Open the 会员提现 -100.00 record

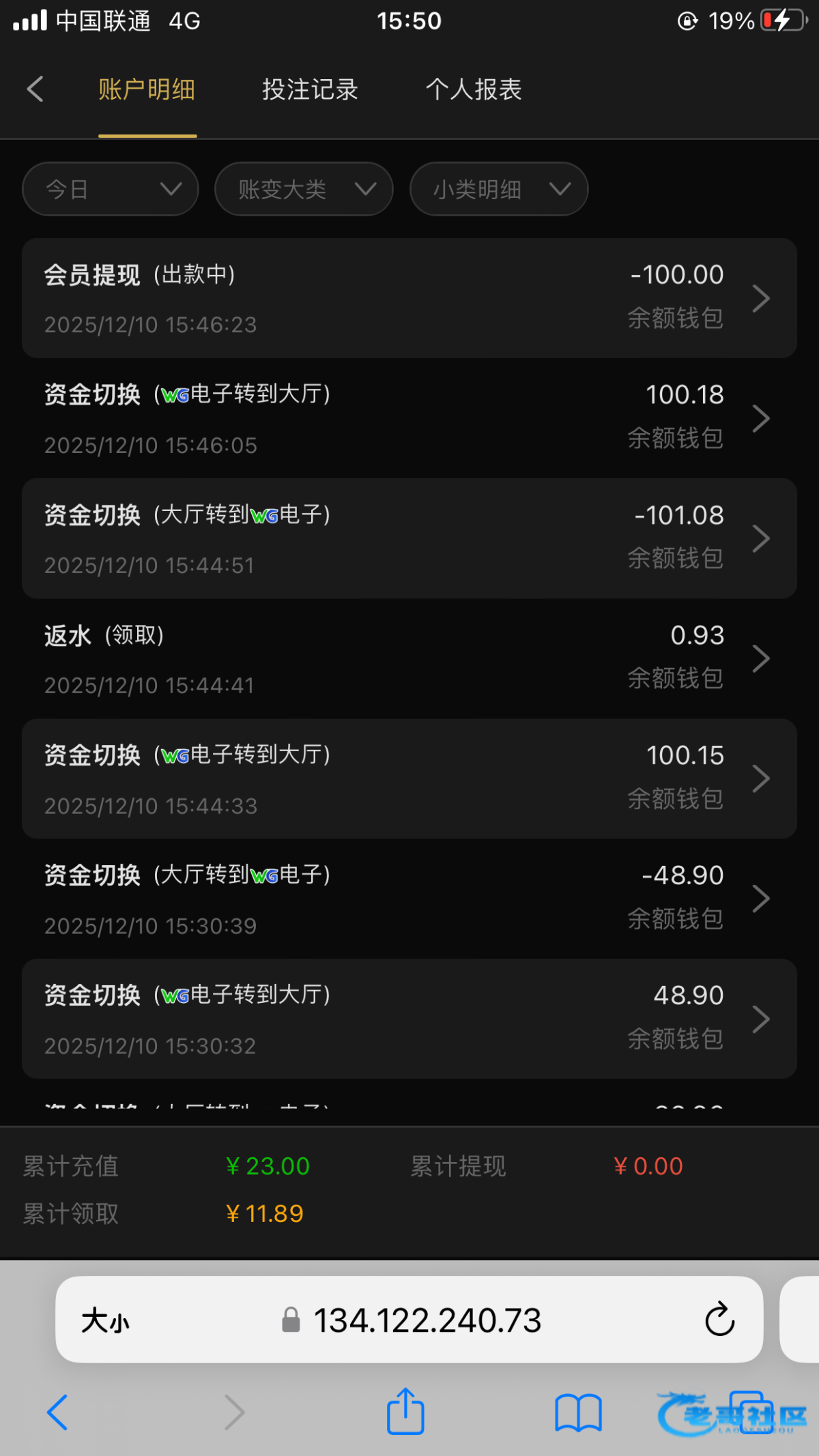coord(409,298)
